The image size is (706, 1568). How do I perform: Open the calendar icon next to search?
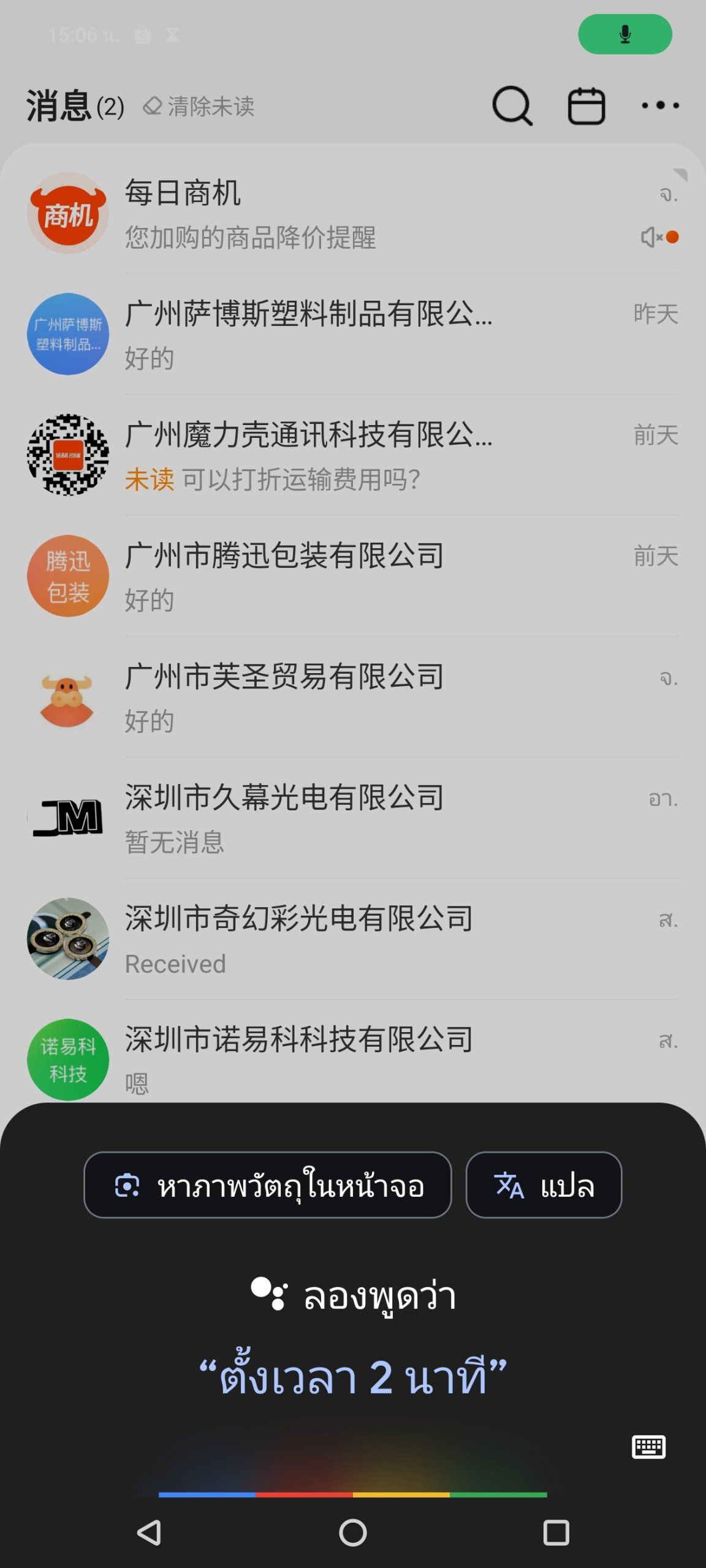pyautogui.click(x=586, y=105)
